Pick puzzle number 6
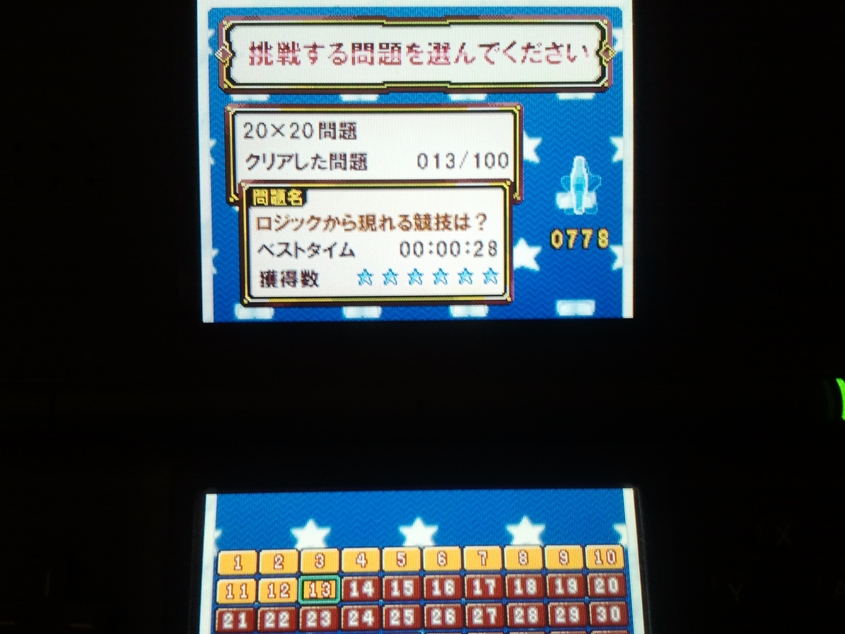This screenshot has height=634, width=845. click(x=442, y=559)
